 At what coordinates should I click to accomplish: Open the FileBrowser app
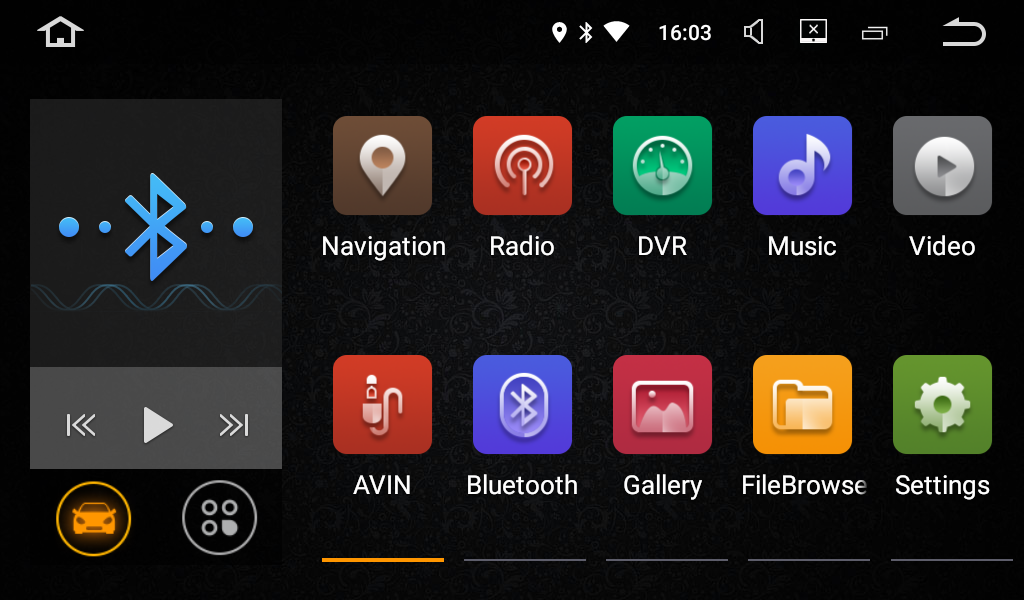point(802,405)
